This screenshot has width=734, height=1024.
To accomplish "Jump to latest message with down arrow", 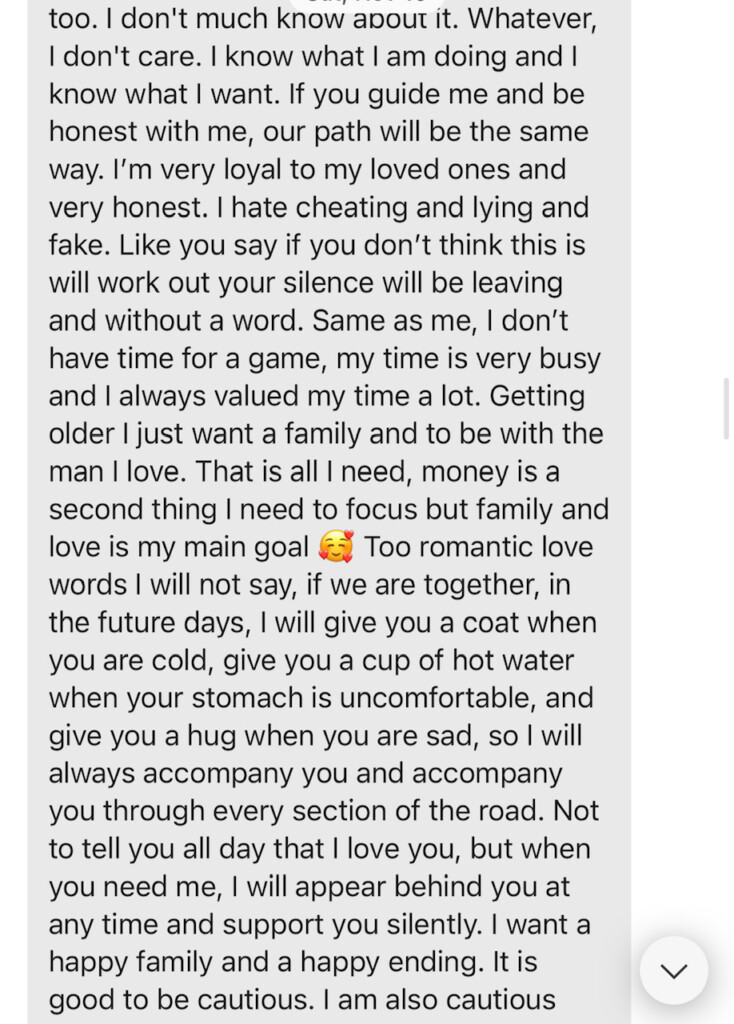I will pyautogui.click(x=674, y=970).
